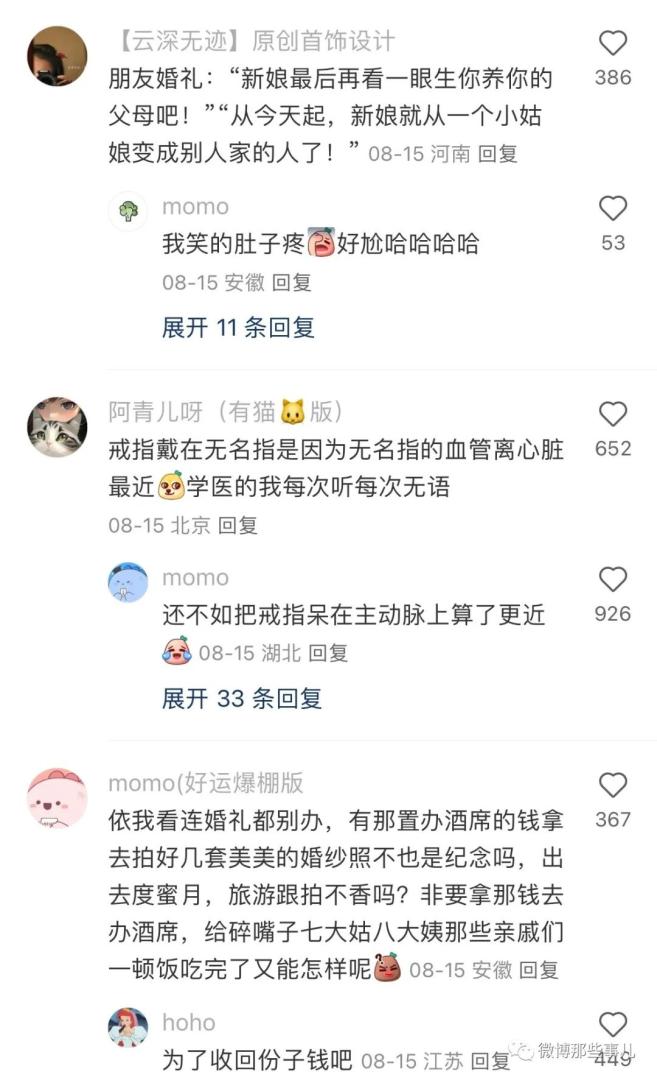Open 阿青儿呀's profile avatar
This screenshot has width=657, height=1080.
click(57, 427)
